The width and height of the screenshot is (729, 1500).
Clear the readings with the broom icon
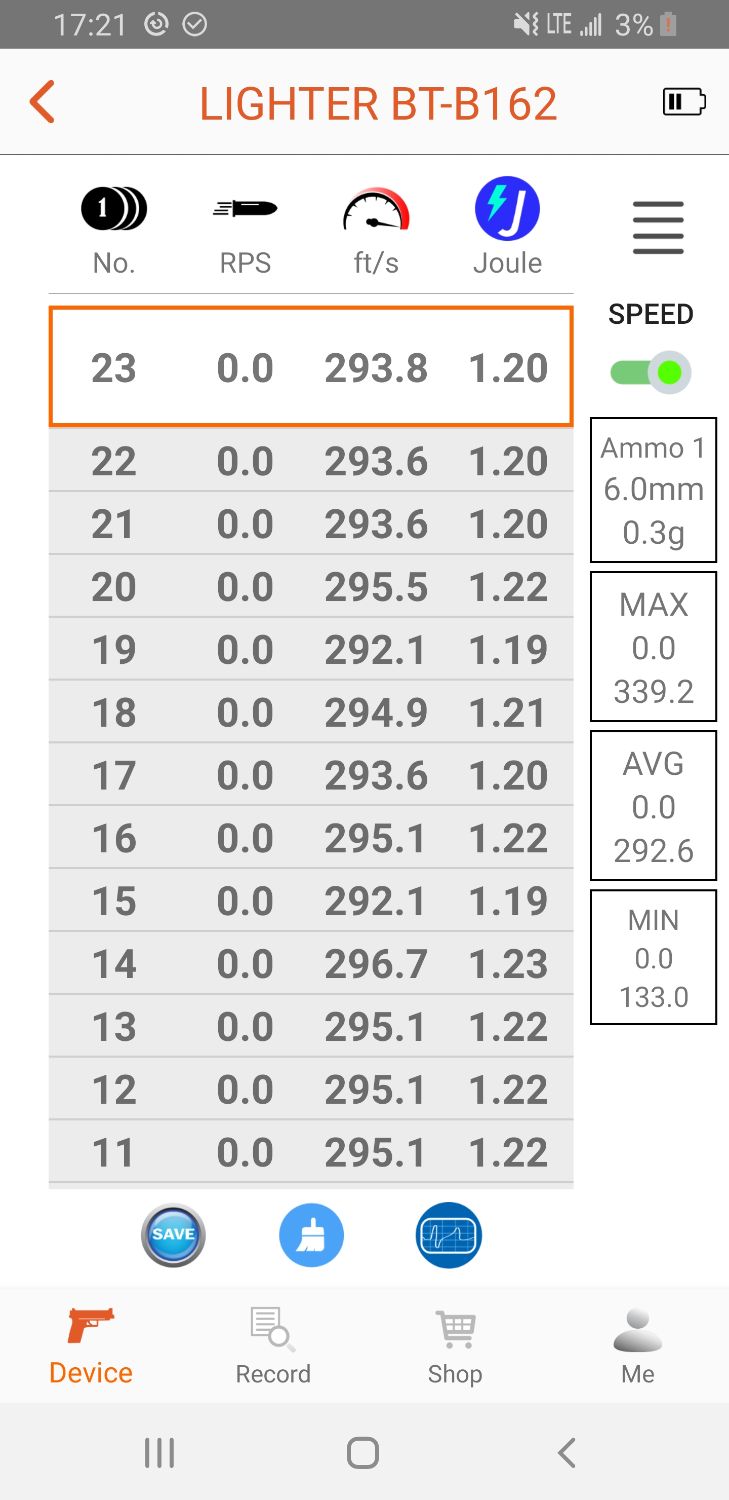point(311,1235)
